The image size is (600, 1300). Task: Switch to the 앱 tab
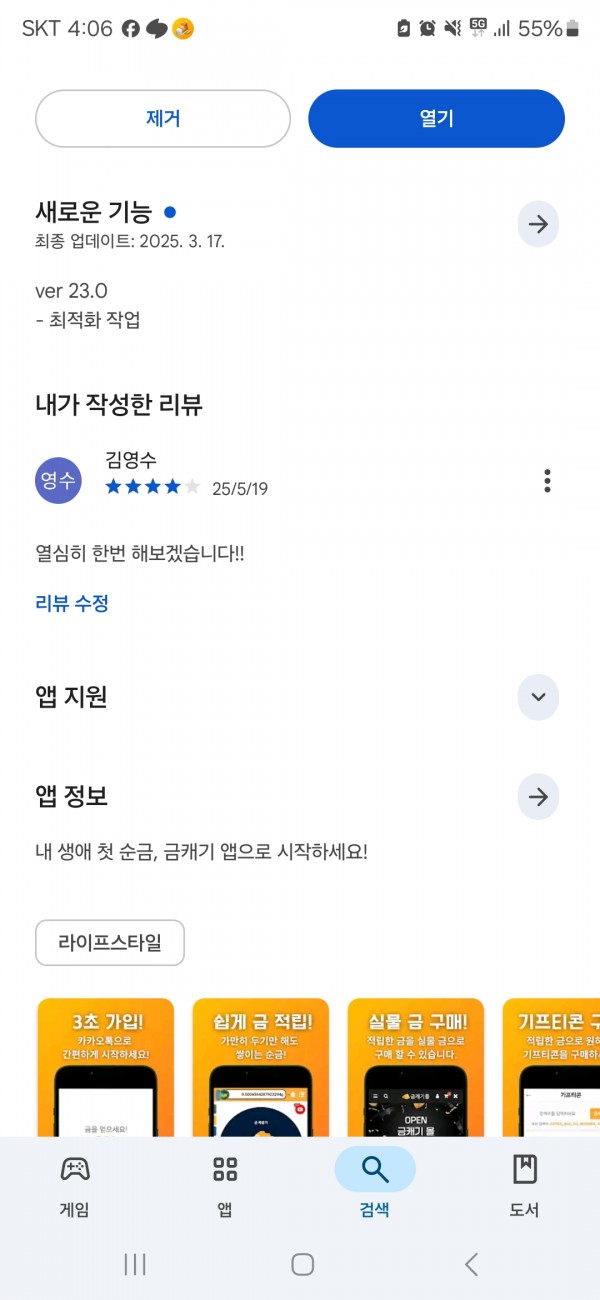225,1185
